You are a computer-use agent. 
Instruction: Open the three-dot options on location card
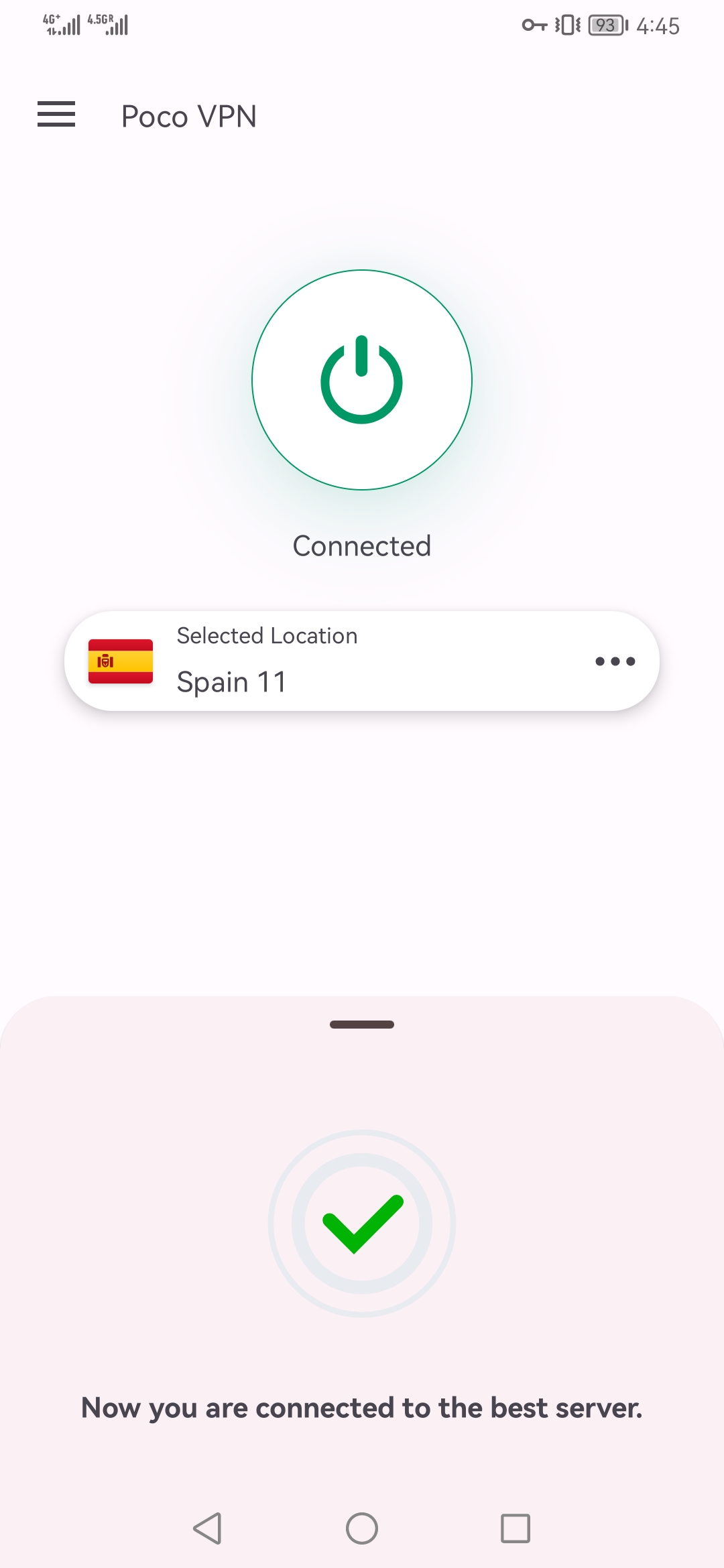click(615, 661)
